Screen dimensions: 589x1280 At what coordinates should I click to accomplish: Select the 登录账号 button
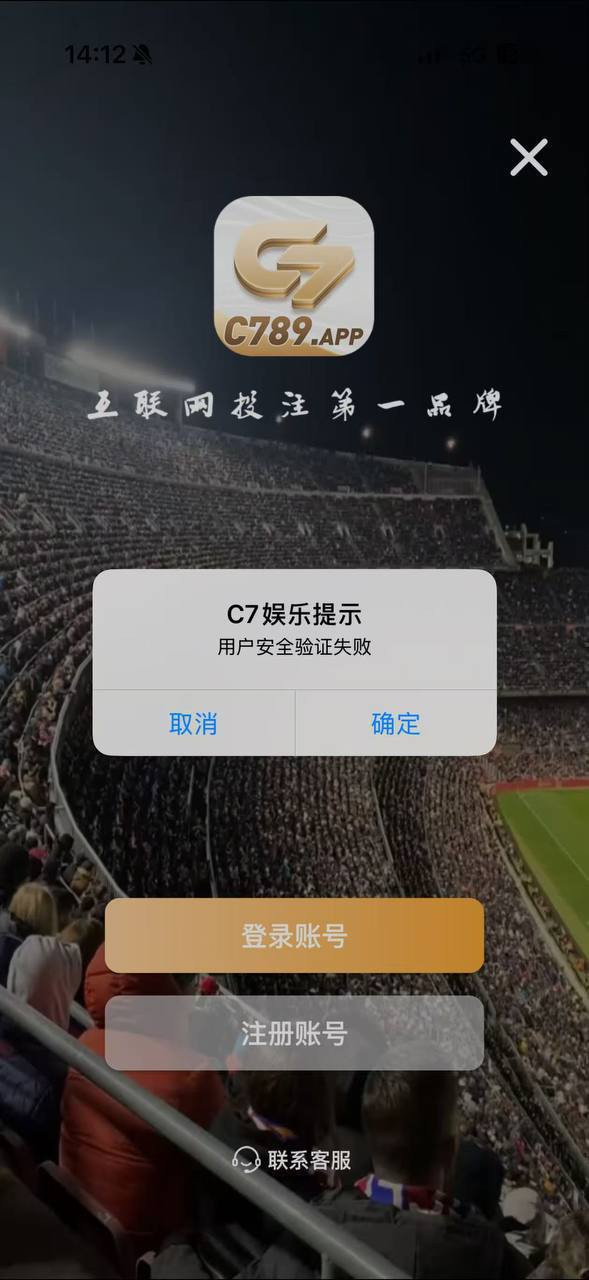click(x=294, y=936)
